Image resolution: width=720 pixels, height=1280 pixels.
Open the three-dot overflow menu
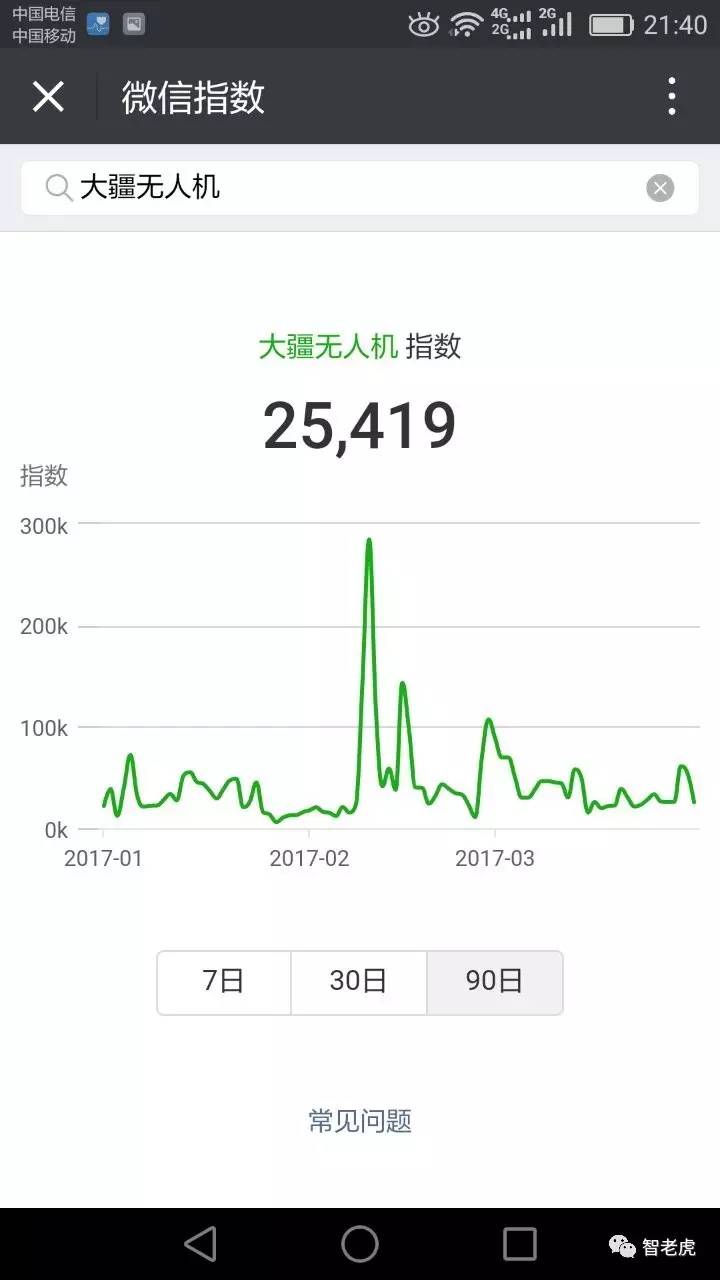tap(672, 97)
